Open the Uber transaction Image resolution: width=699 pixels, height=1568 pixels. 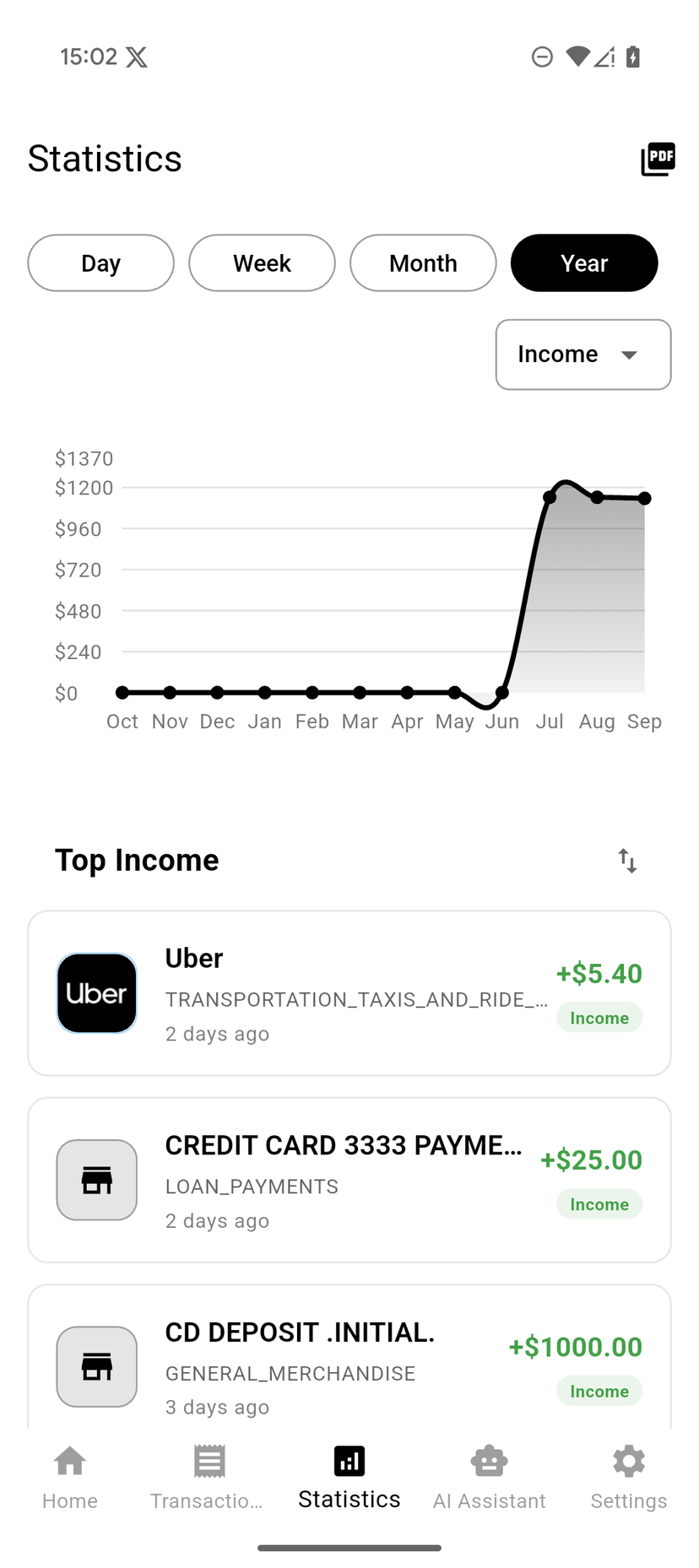[x=349, y=993]
